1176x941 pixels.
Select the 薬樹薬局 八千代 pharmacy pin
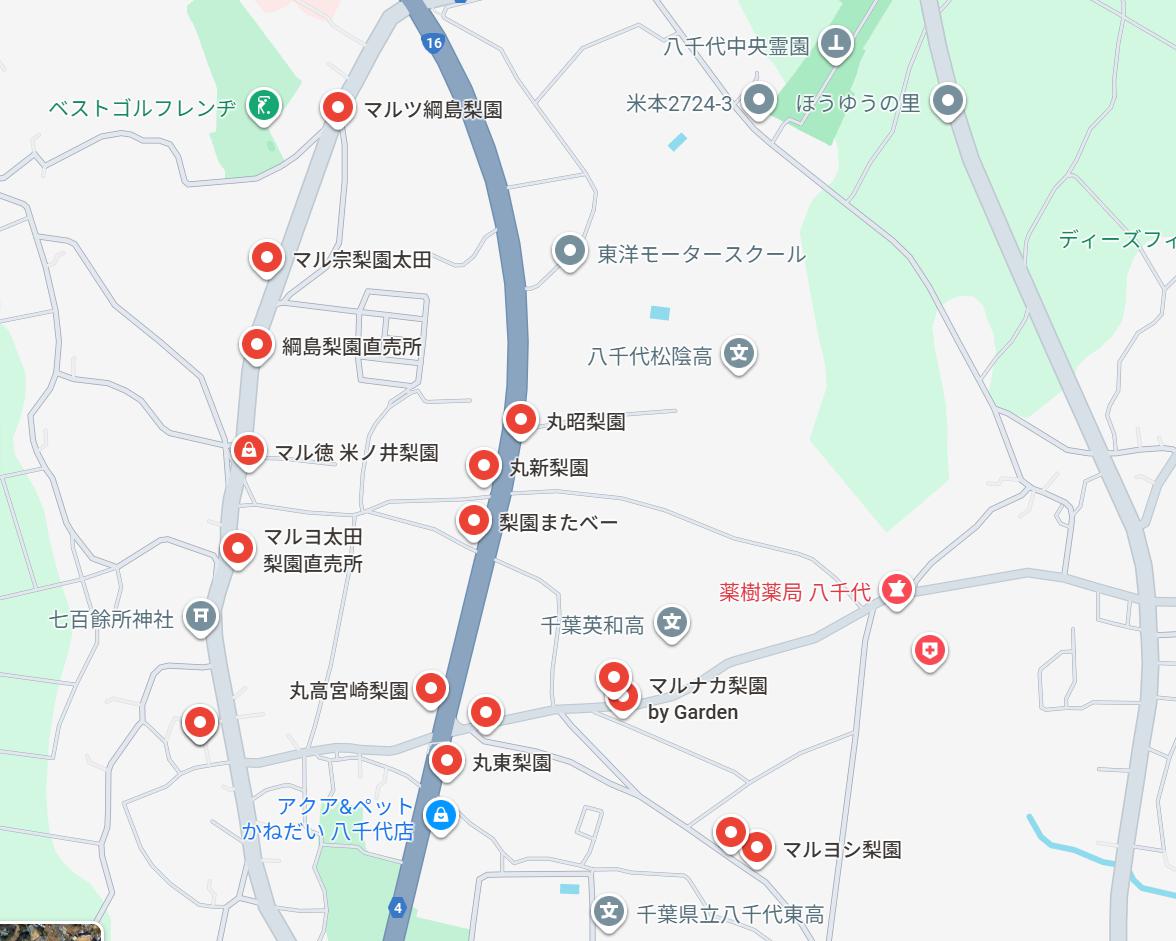pos(896,589)
